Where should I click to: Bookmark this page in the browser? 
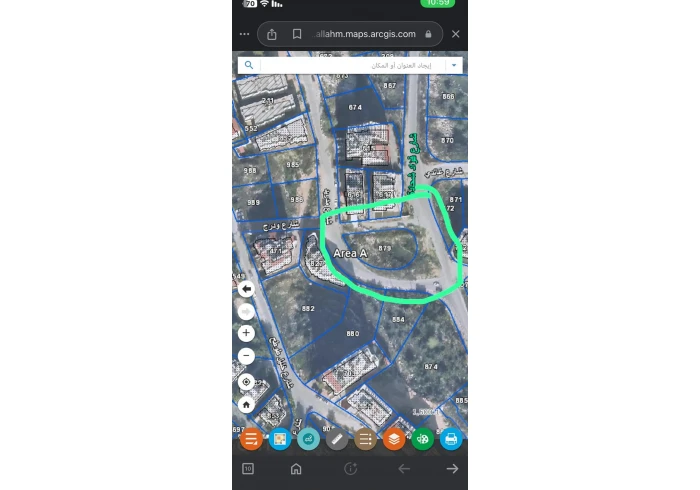tap(297, 34)
